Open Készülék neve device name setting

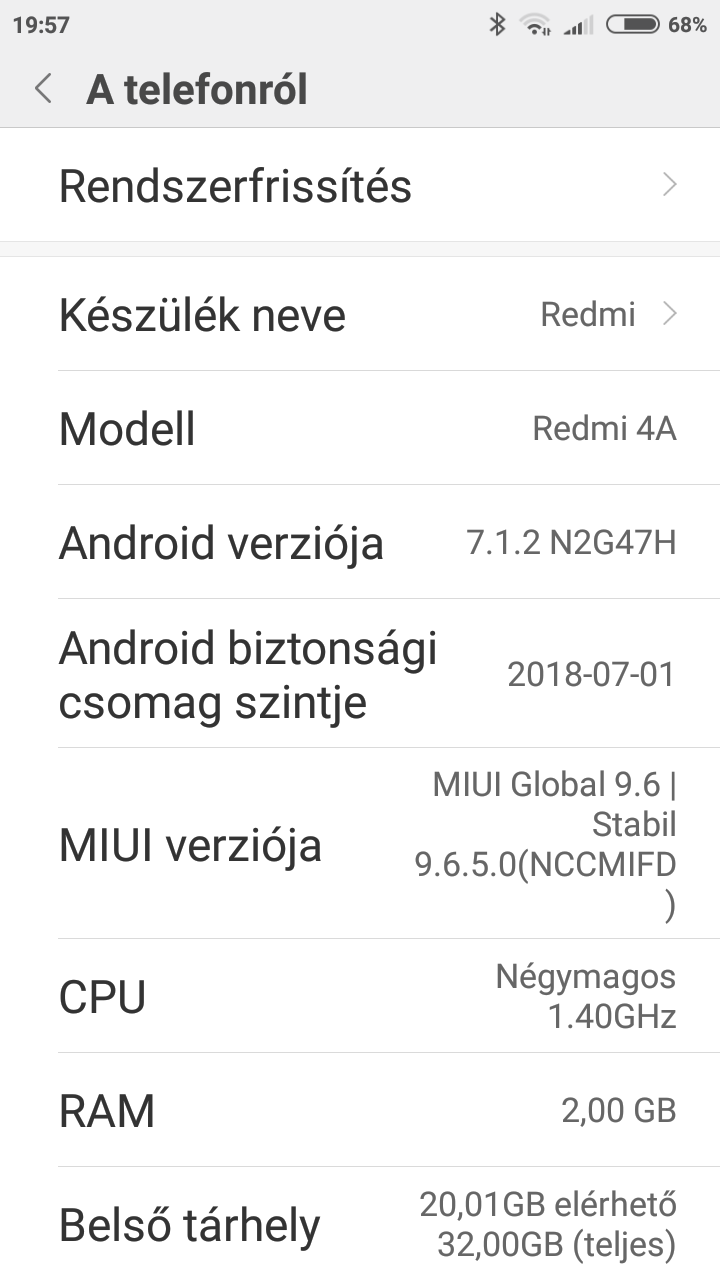[x=360, y=314]
